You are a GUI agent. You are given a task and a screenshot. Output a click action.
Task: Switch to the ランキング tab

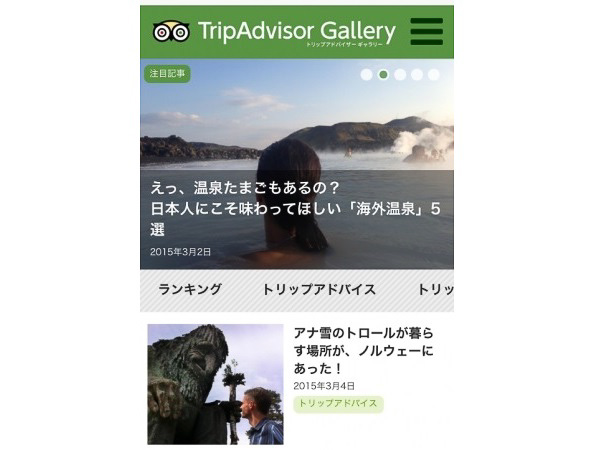190,289
